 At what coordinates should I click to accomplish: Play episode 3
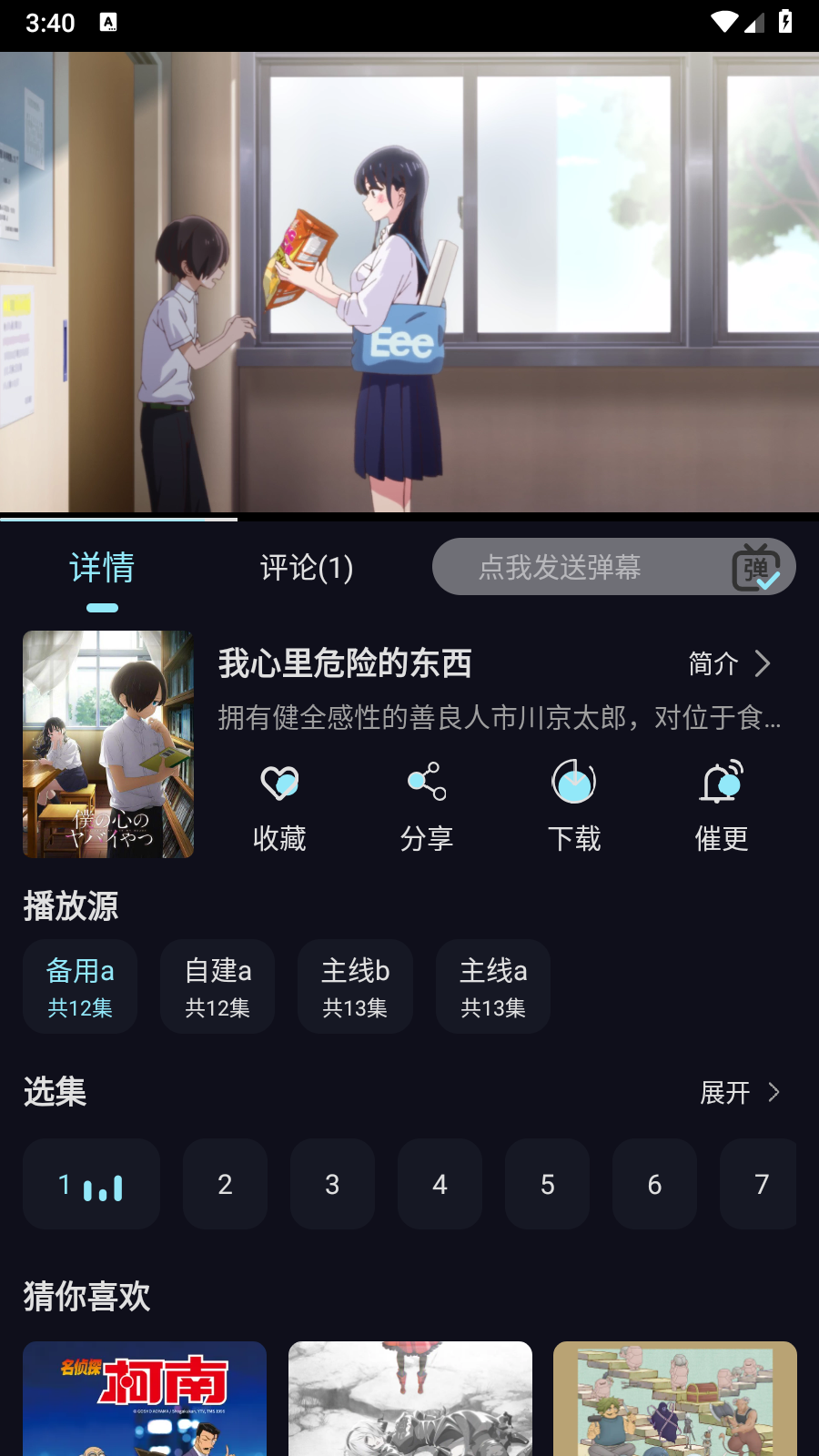(332, 1184)
